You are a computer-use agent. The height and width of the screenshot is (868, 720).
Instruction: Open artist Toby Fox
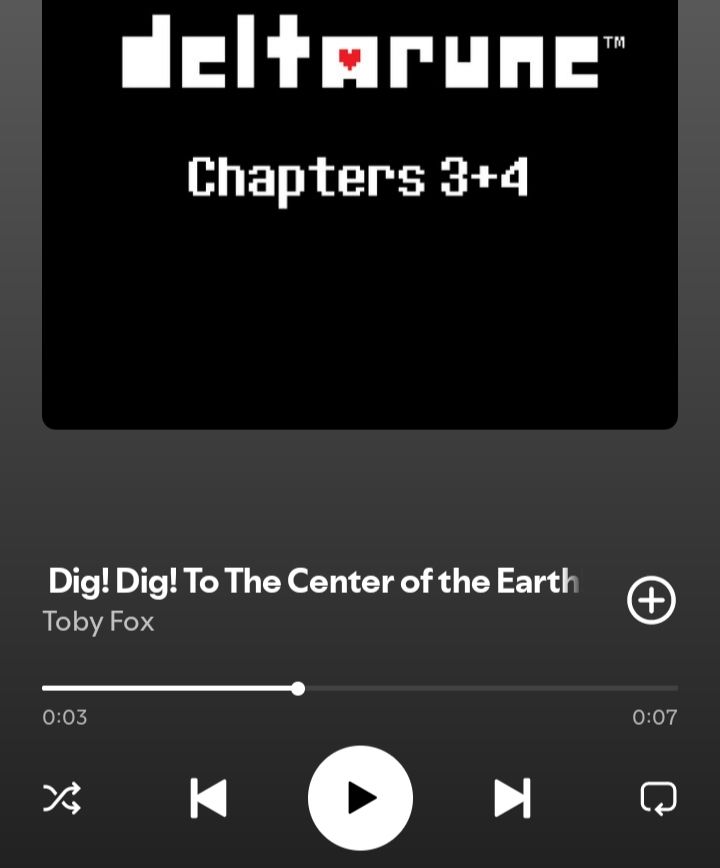click(98, 622)
